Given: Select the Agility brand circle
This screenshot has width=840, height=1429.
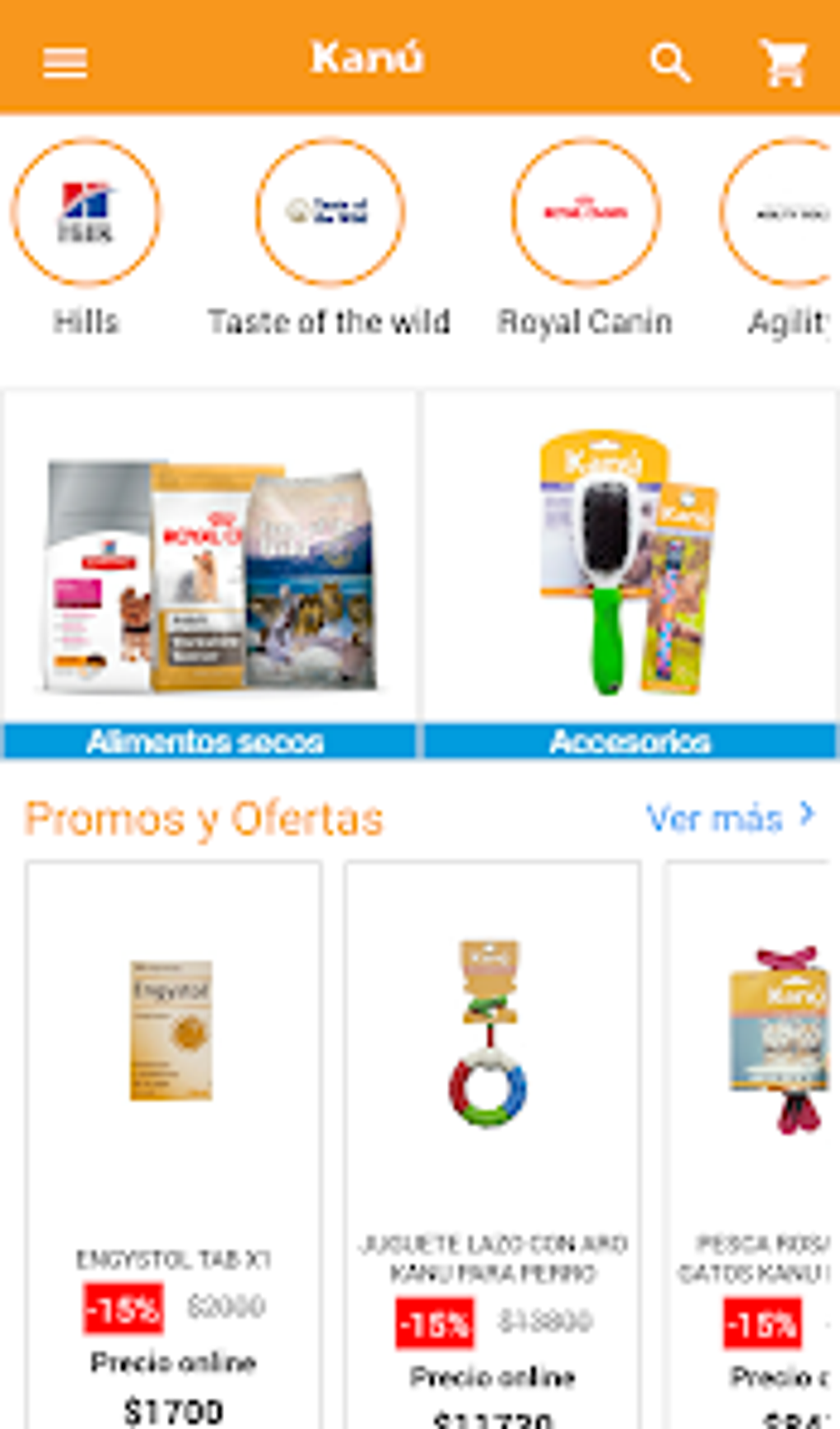Looking at the screenshot, I should click(780, 212).
